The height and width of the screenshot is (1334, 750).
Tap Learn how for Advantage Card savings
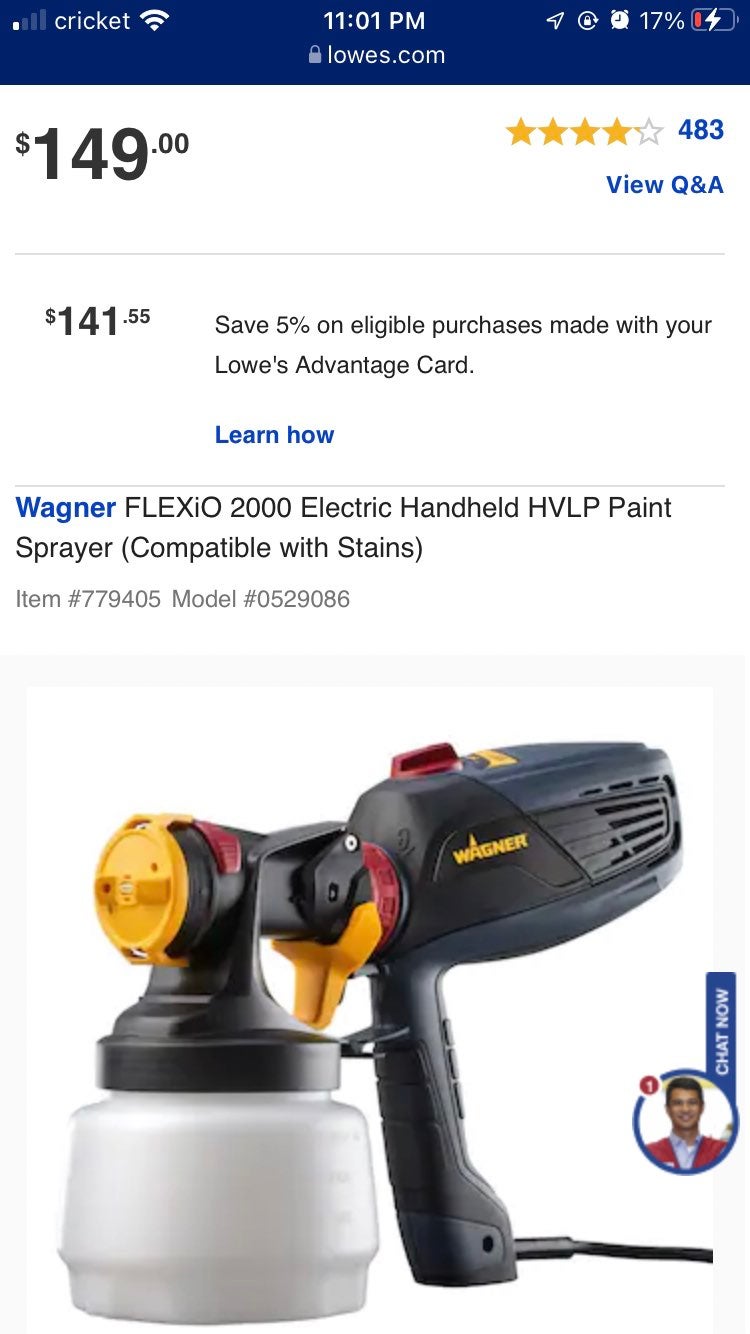click(x=274, y=435)
